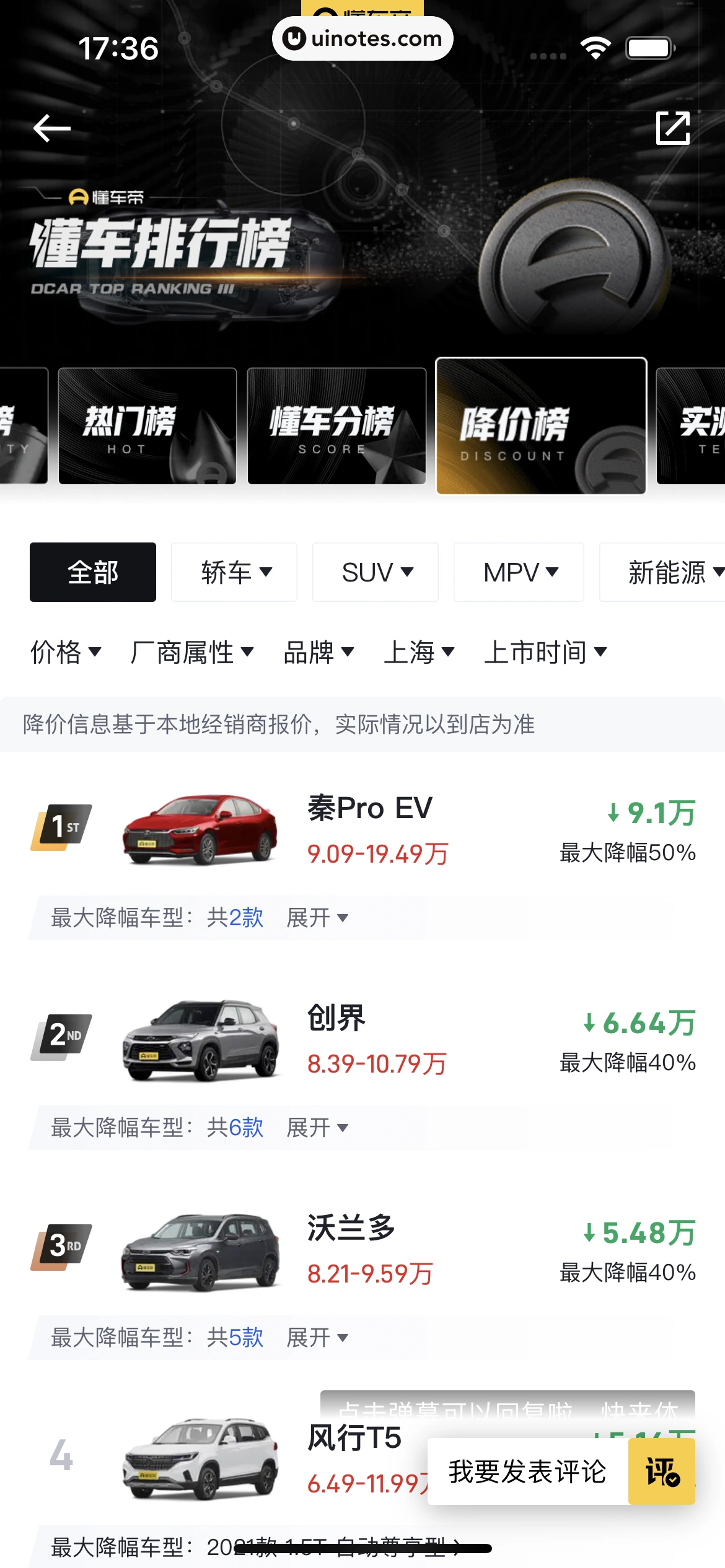725x1568 pixels.
Task: Select the 降价榜 discount tab
Action: tap(541, 426)
